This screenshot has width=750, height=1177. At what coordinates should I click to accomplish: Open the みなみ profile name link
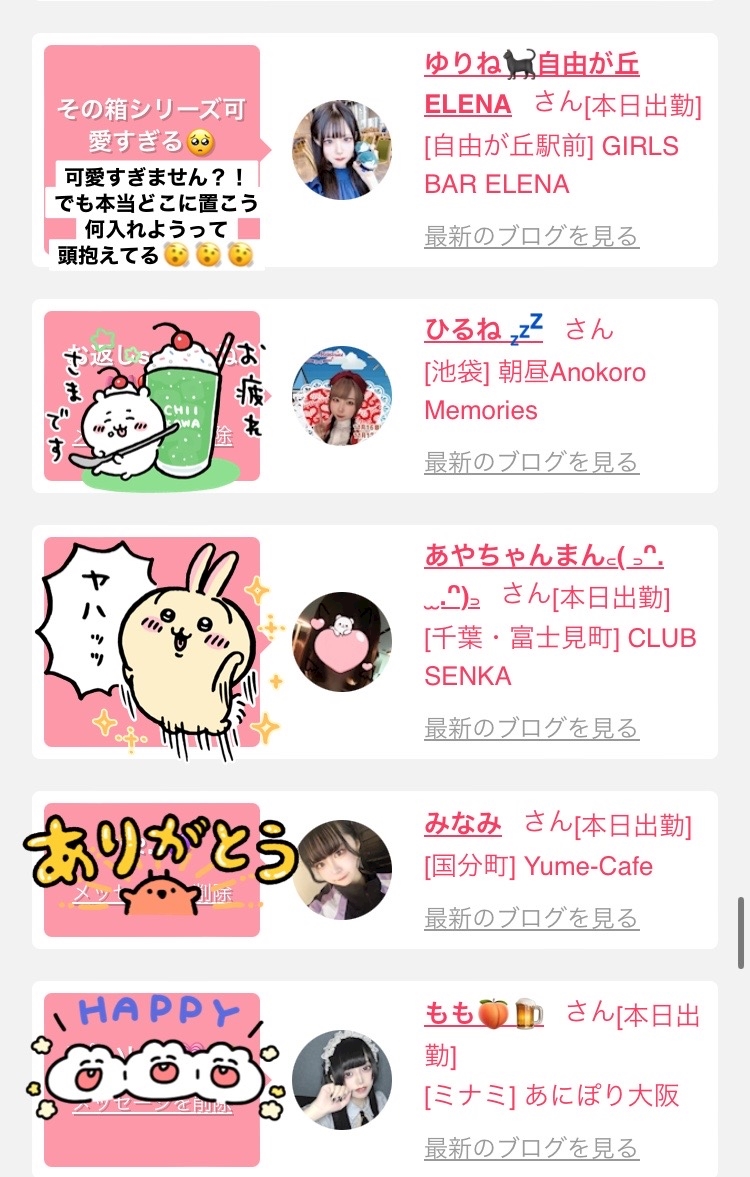462,823
